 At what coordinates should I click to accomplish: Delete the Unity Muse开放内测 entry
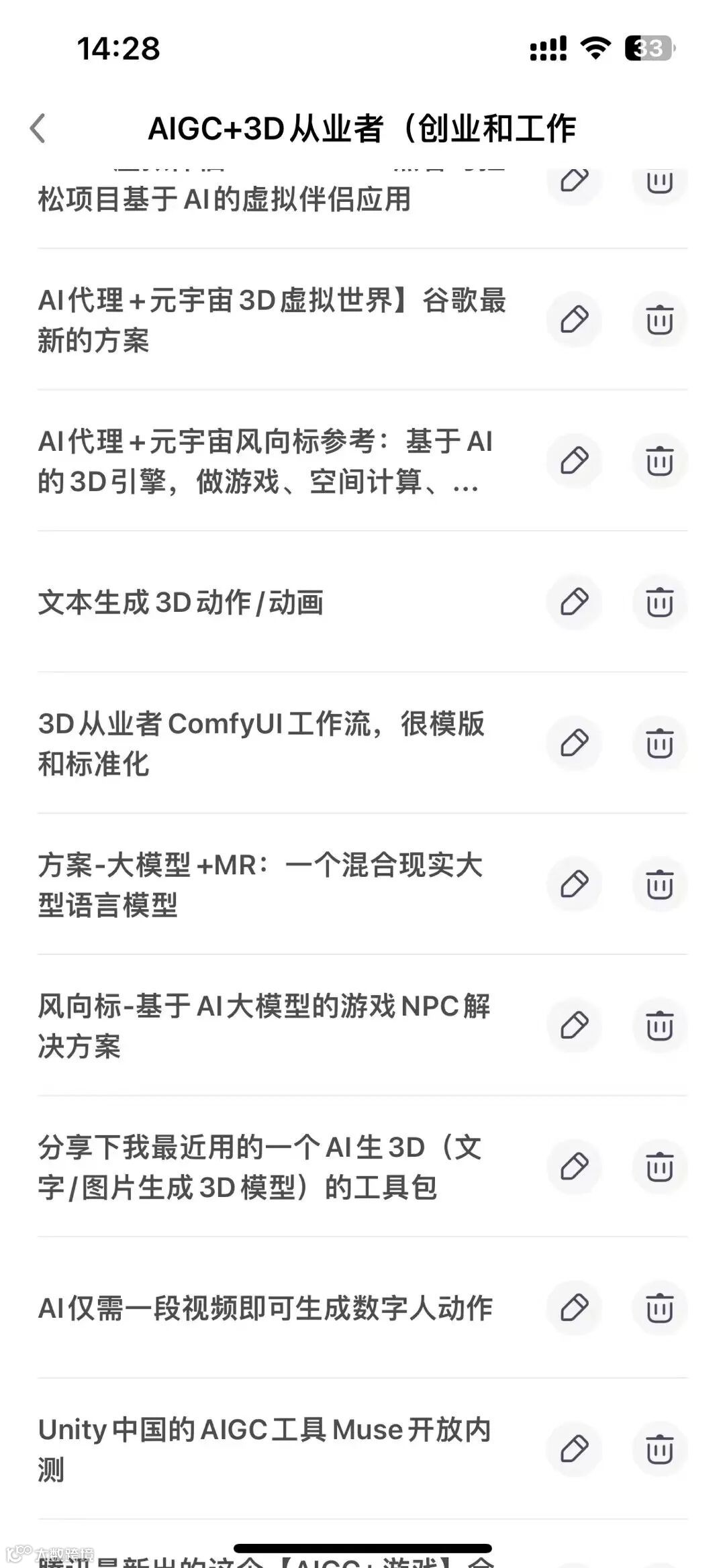click(659, 1449)
